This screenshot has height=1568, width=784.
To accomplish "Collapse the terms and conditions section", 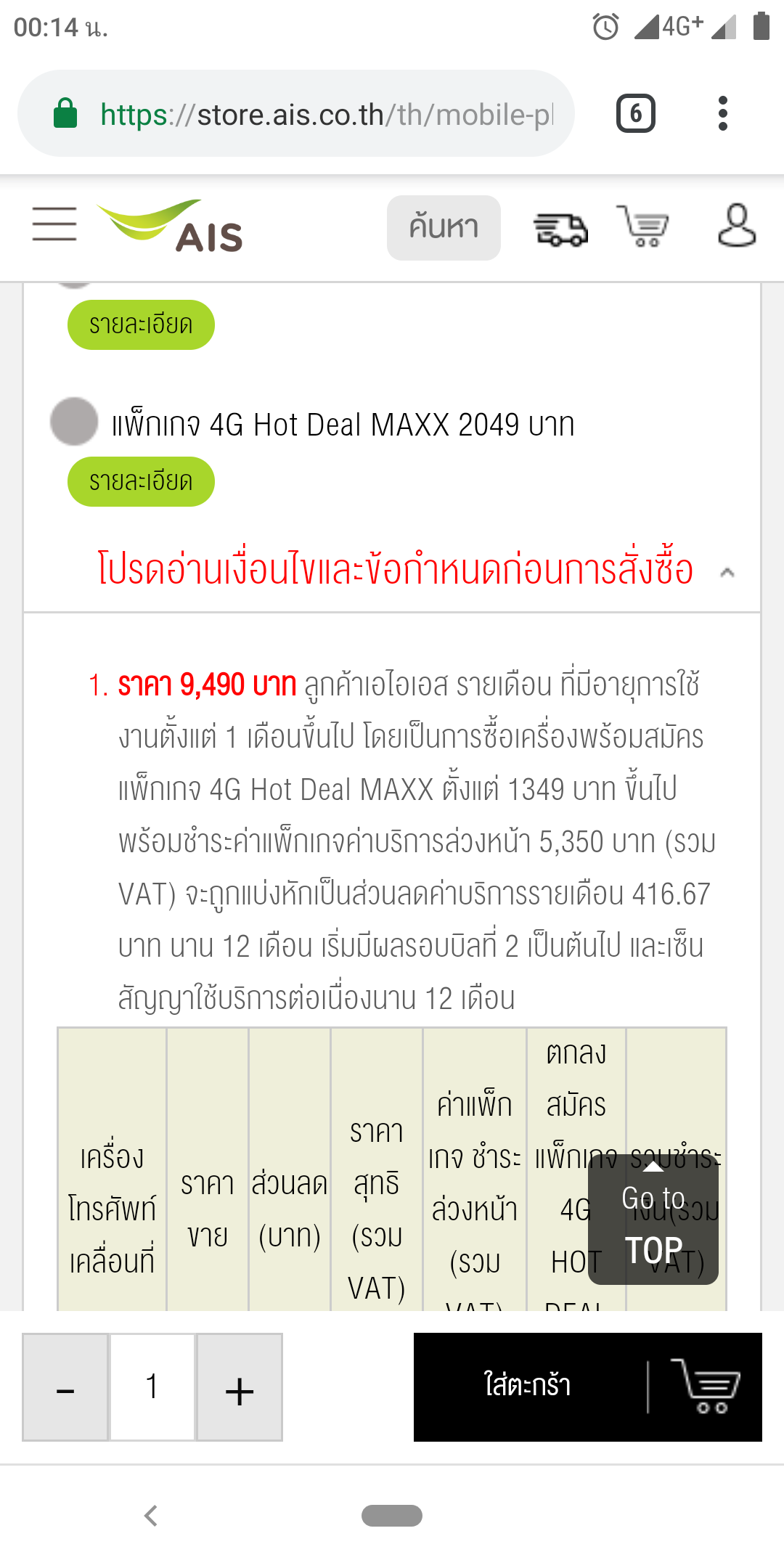I will point(727,573).
